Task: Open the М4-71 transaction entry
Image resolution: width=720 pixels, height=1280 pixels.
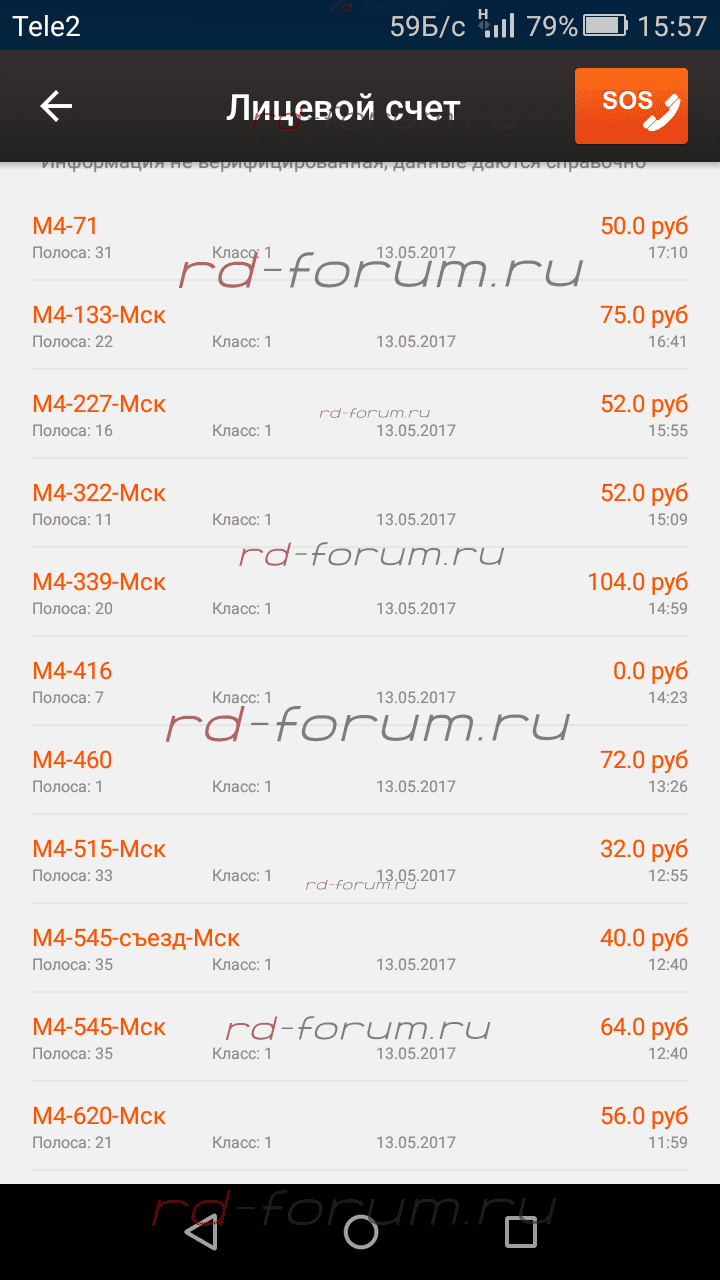Action: 360,238
